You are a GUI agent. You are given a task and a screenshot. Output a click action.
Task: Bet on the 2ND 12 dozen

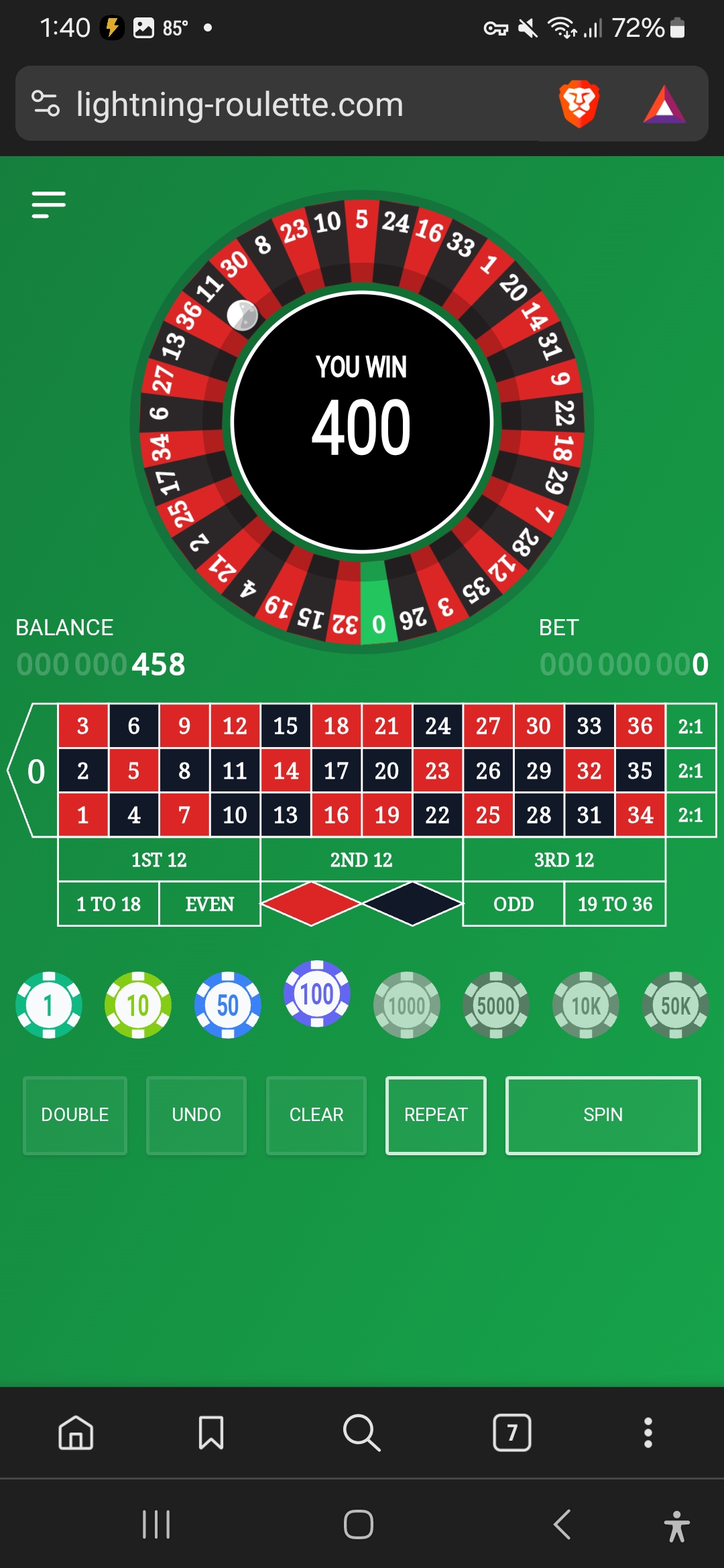[x=361, y=860]
